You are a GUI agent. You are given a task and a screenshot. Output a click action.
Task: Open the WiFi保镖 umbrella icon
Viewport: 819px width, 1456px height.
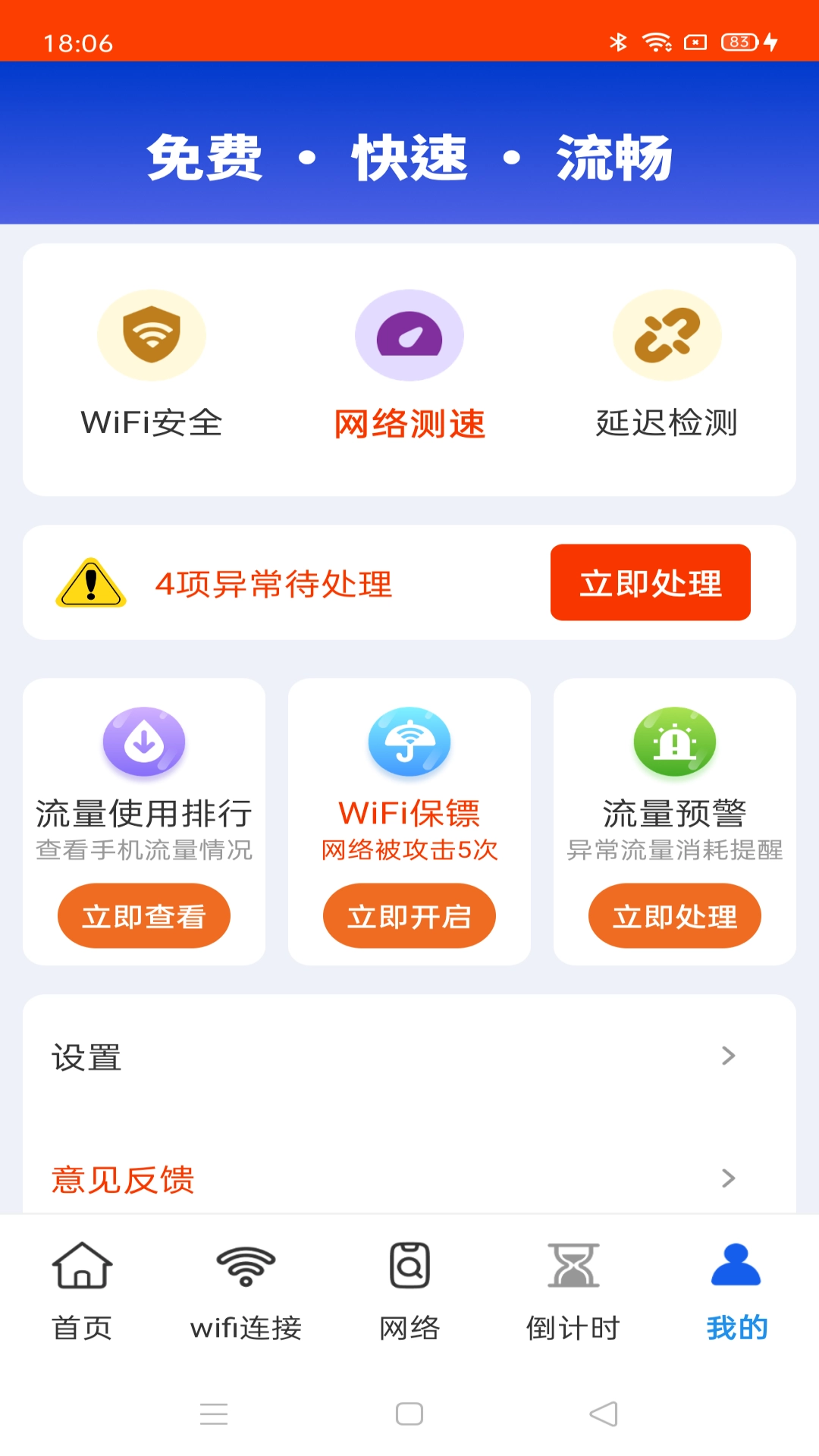pyautogui.click(x=409, y=742)
